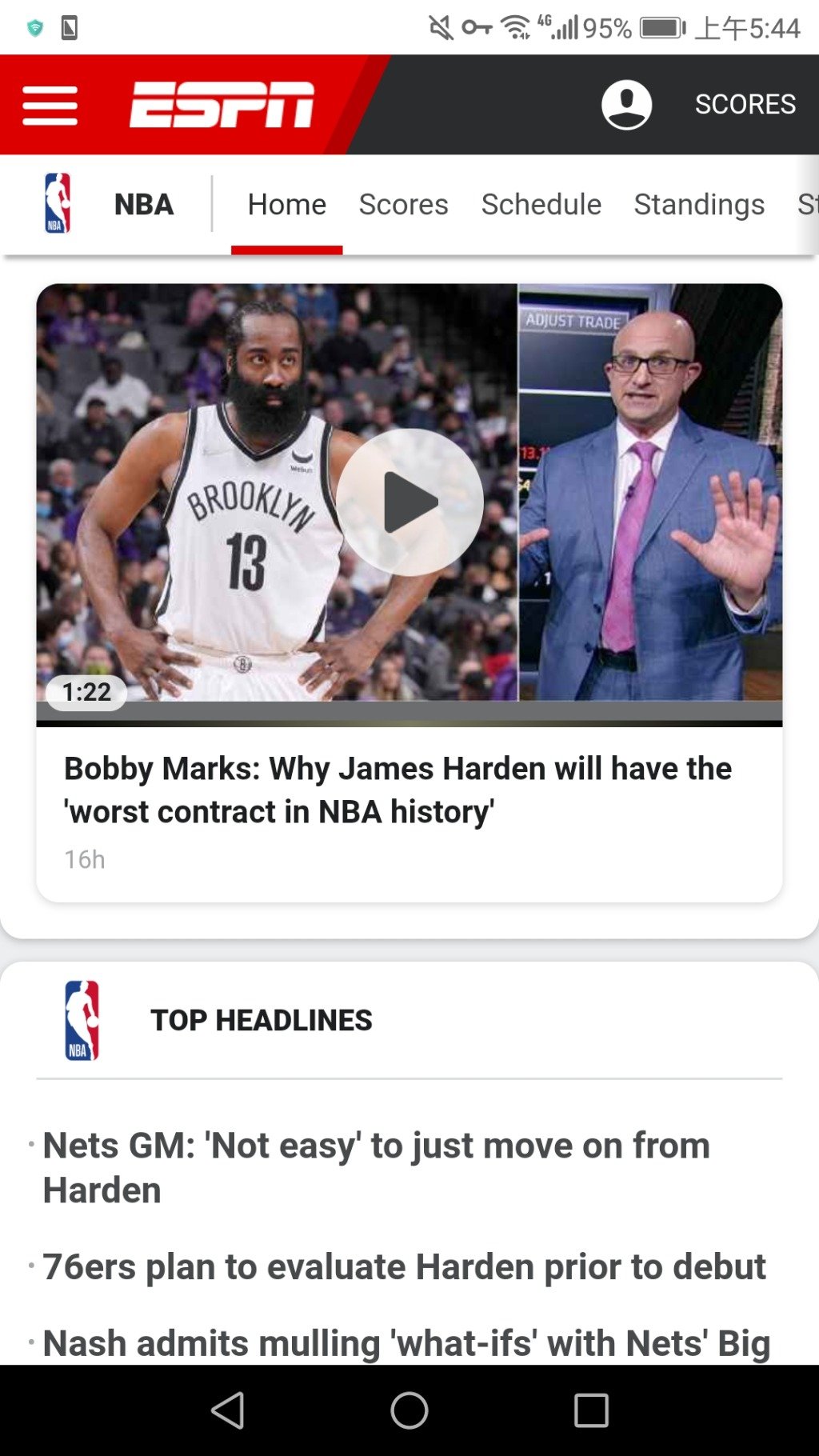819x1456 pixels.
Task: Go to the phone home screen
Action: (x=409, y=1410)
